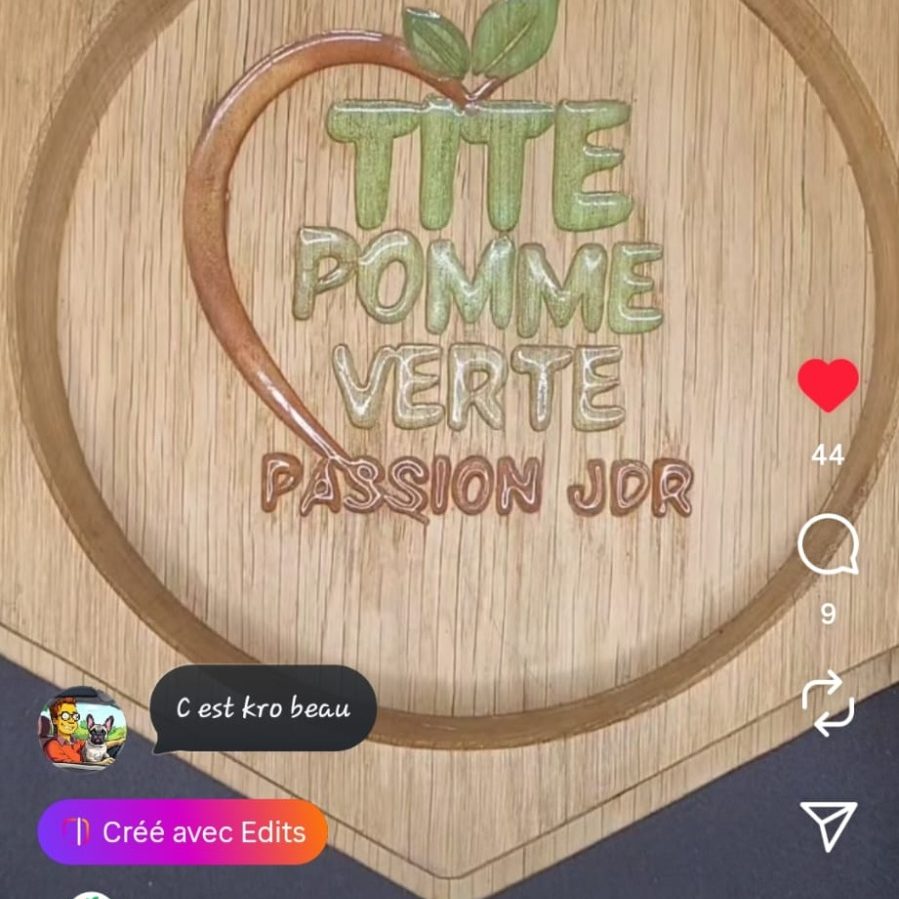The image size is (899, 899).
Task: Share the reel via the paper plane icon
Action: (x=828, y=825)
